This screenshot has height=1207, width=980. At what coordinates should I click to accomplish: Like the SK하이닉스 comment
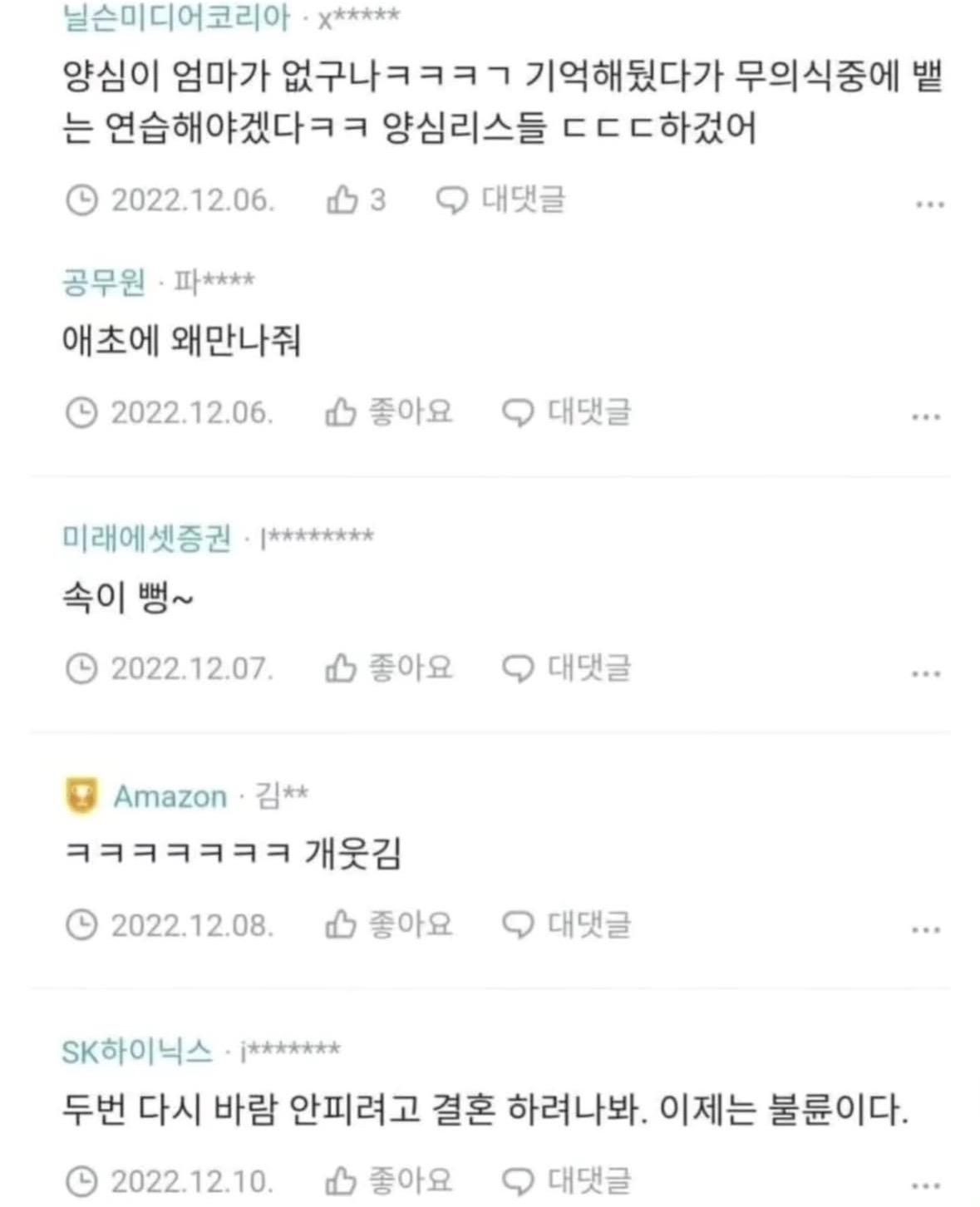pyautogui.click(x=388, y=1180)
